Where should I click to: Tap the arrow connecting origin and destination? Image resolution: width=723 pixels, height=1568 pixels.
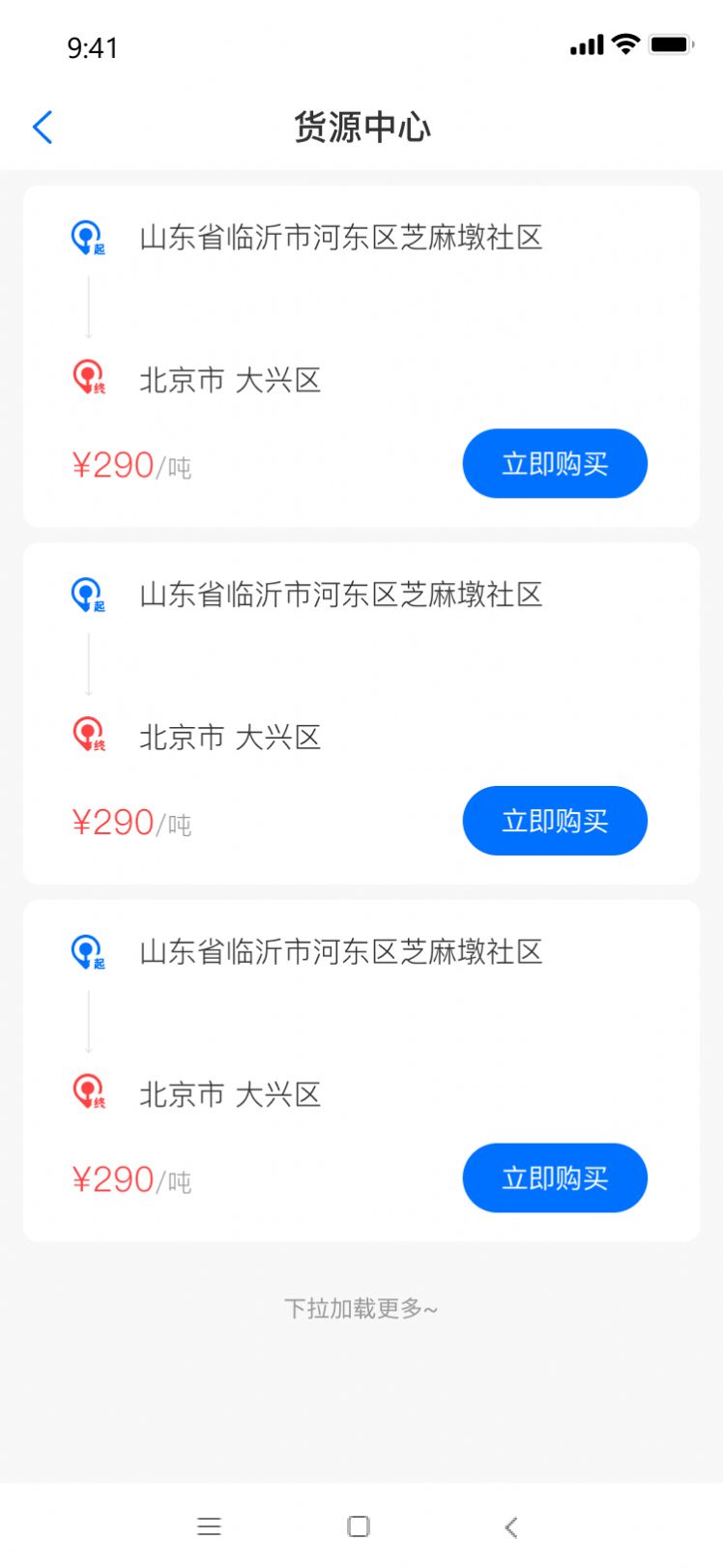pos(90,307)
